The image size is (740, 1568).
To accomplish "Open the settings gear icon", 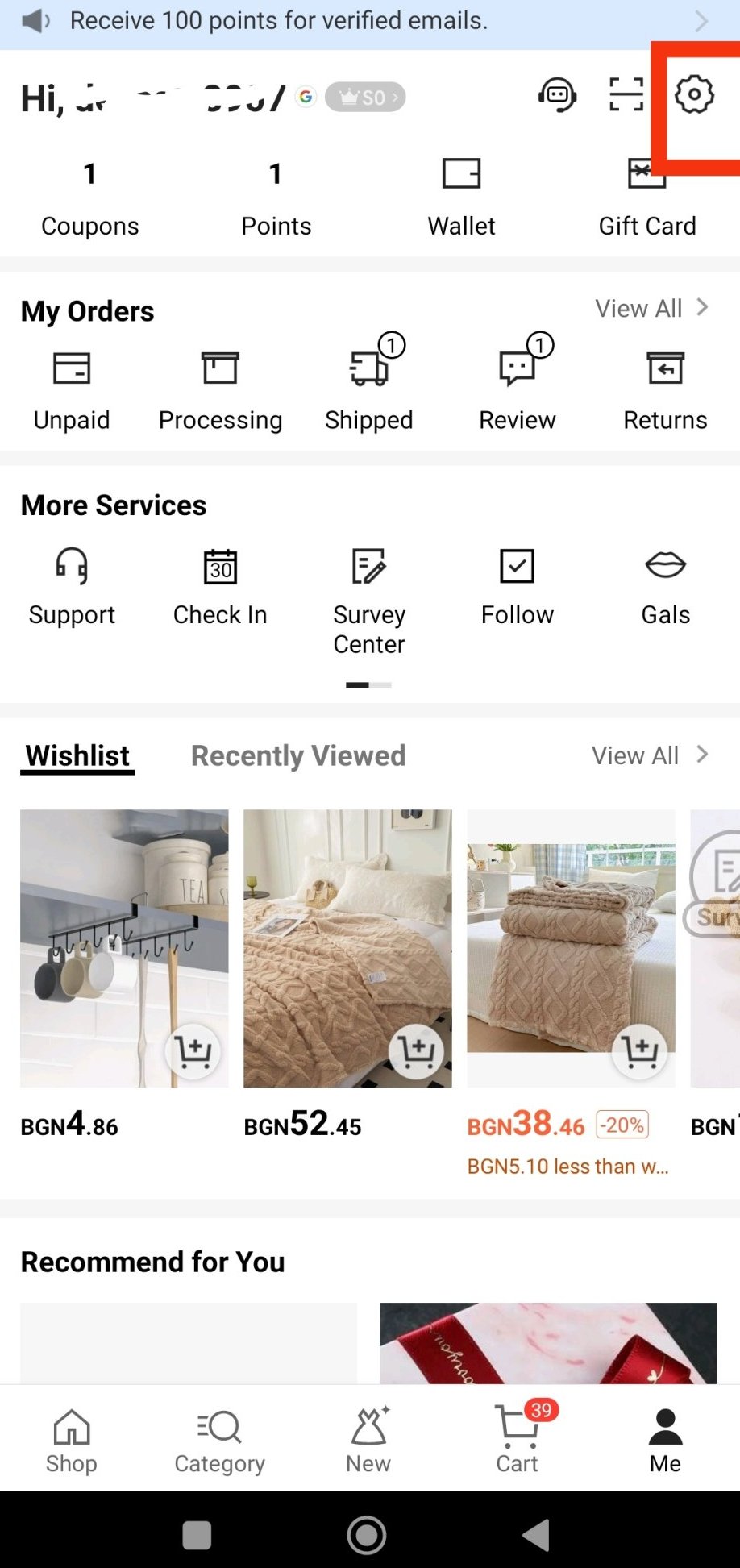I will click(694, 95).
